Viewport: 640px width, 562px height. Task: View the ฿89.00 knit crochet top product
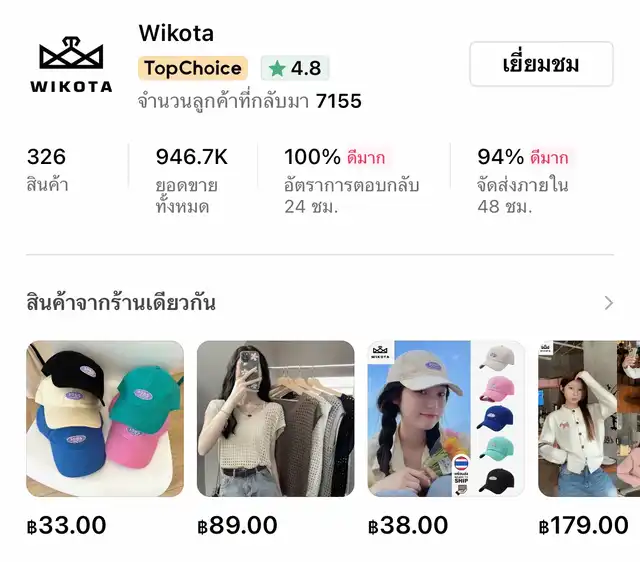pos(275,419)
